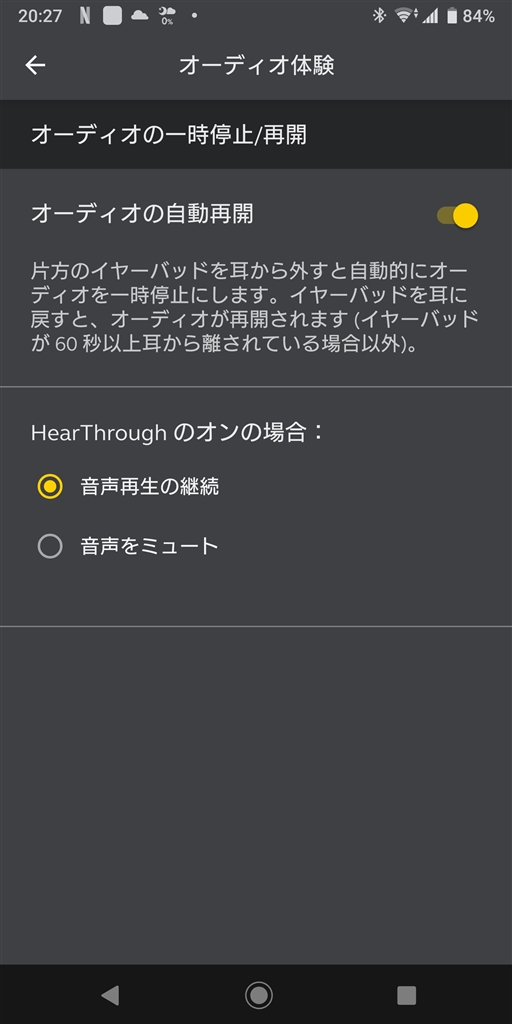Viewport: 512px width, 1024px height.
Task: Turn off the オーディオの自動再開 switch
Action: 458,216
